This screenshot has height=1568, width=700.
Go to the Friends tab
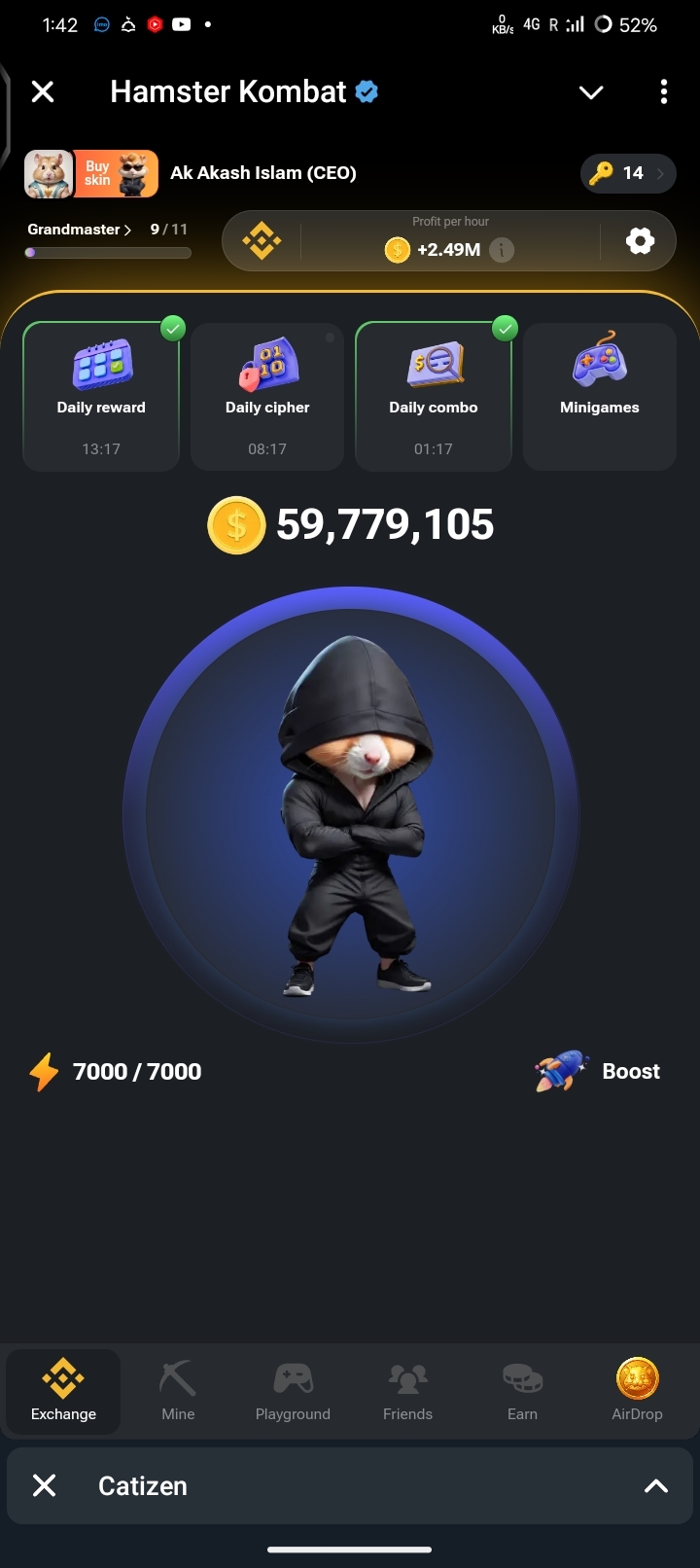(x=407, y=1391)
